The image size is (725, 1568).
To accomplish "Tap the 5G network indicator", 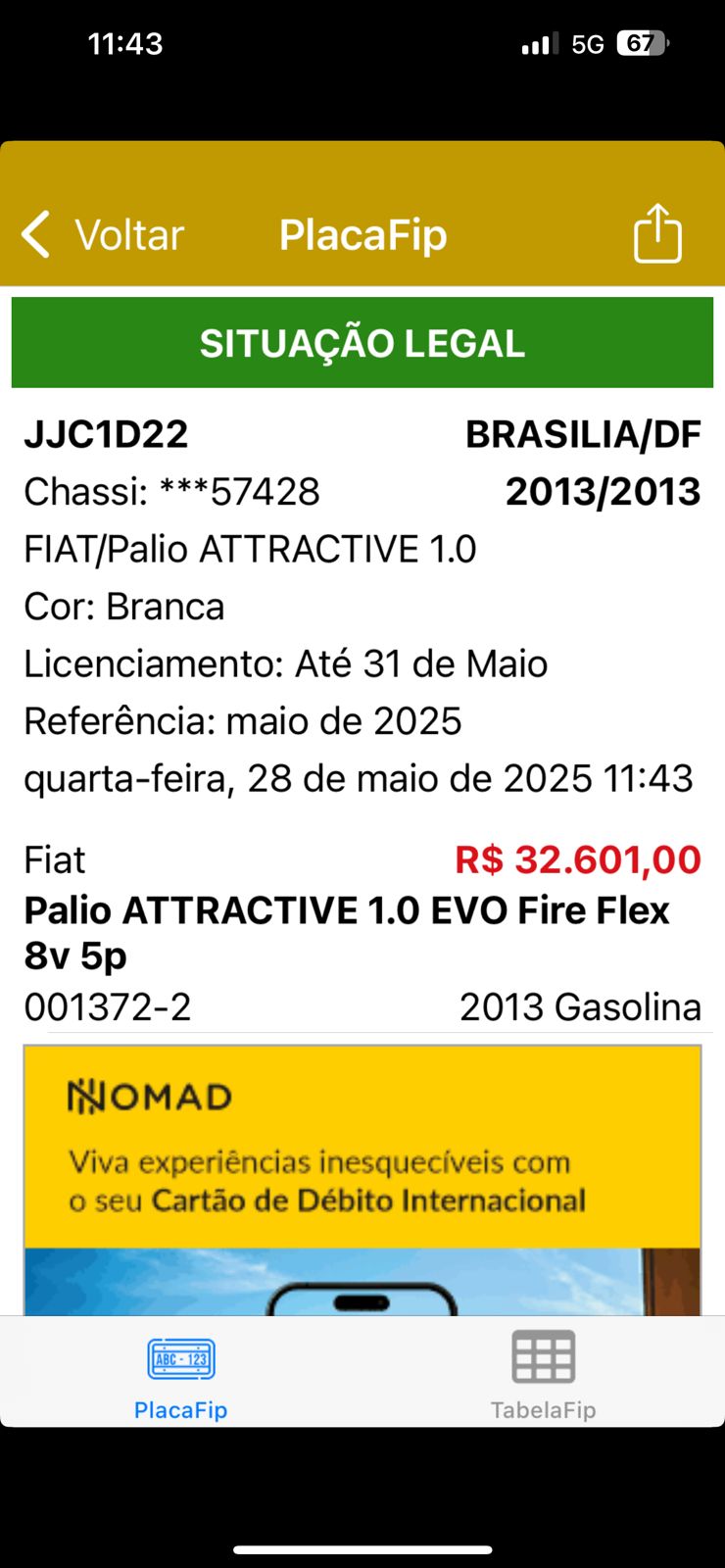I will [x=588, y=43].
